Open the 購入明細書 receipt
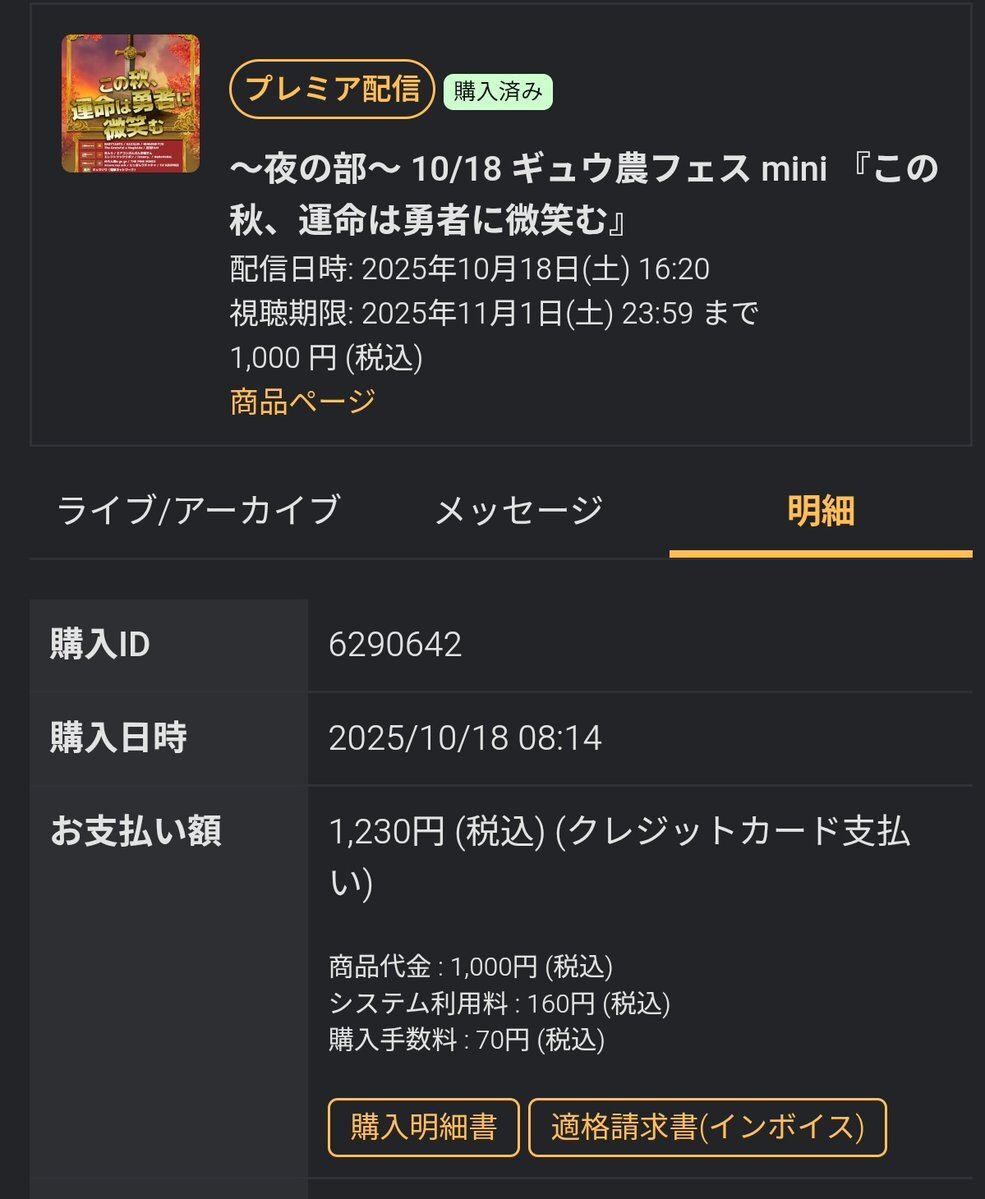 point(423,1127)
